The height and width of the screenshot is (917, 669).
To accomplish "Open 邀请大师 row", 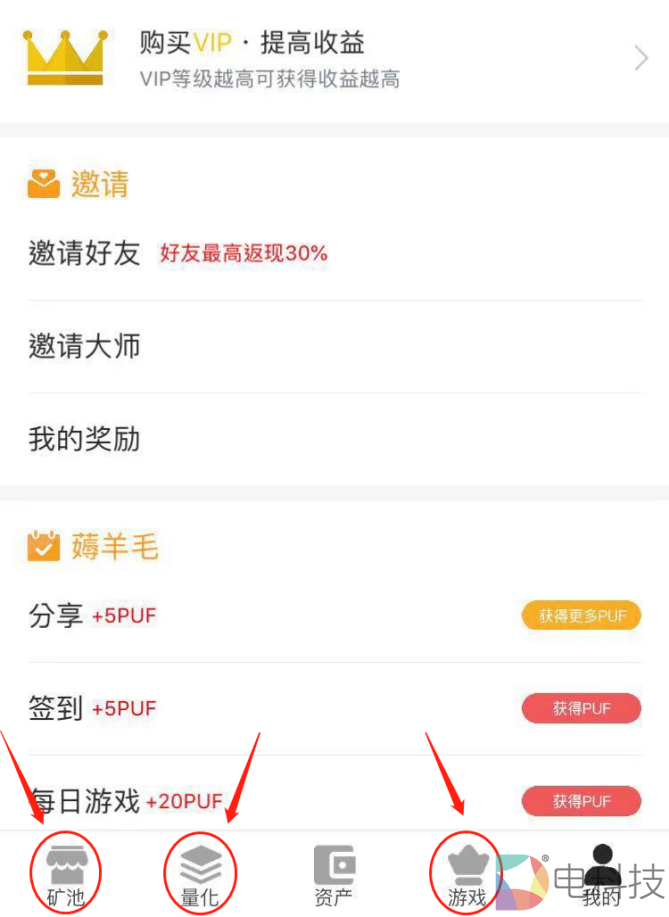I will click(x=334, y=347).
